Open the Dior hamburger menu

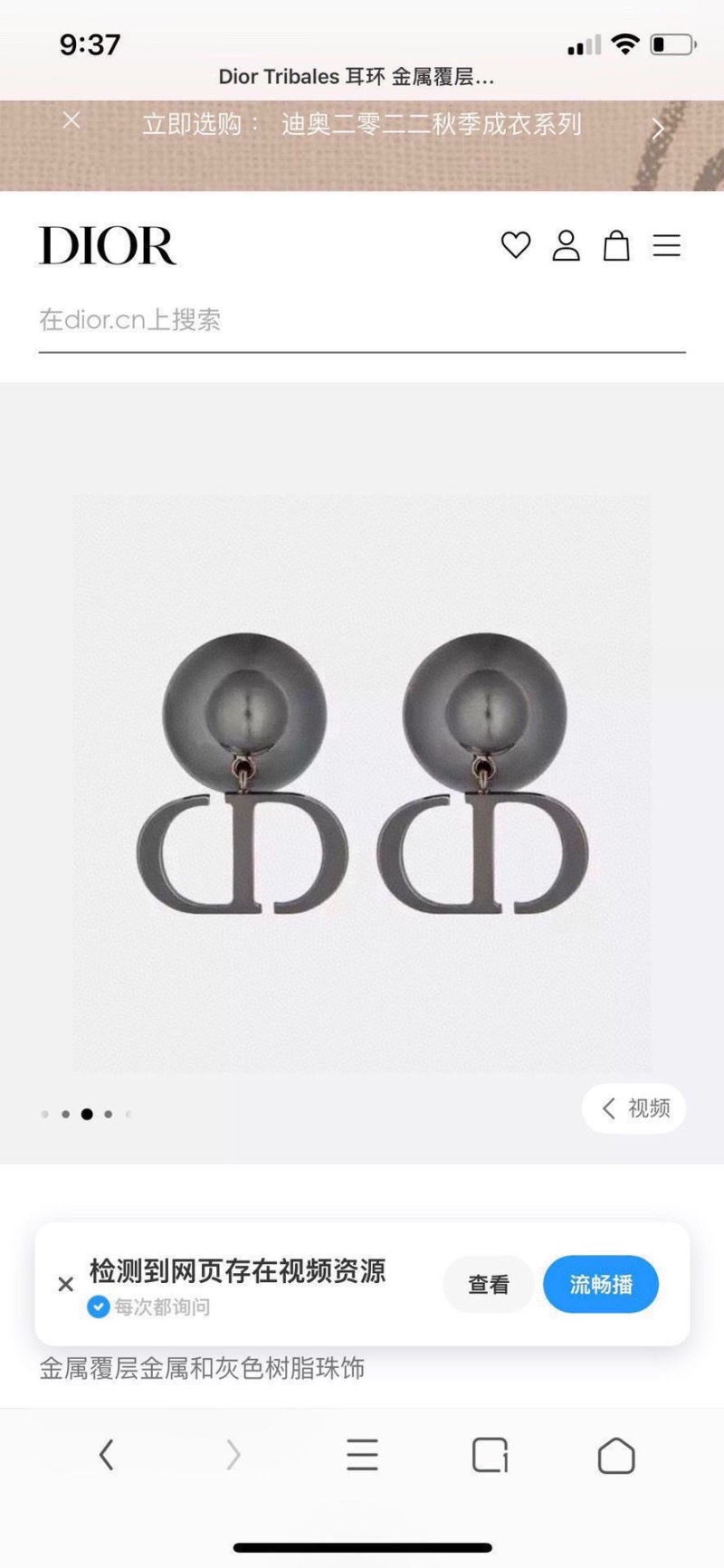pyautogui.click(x=667, y=245)
